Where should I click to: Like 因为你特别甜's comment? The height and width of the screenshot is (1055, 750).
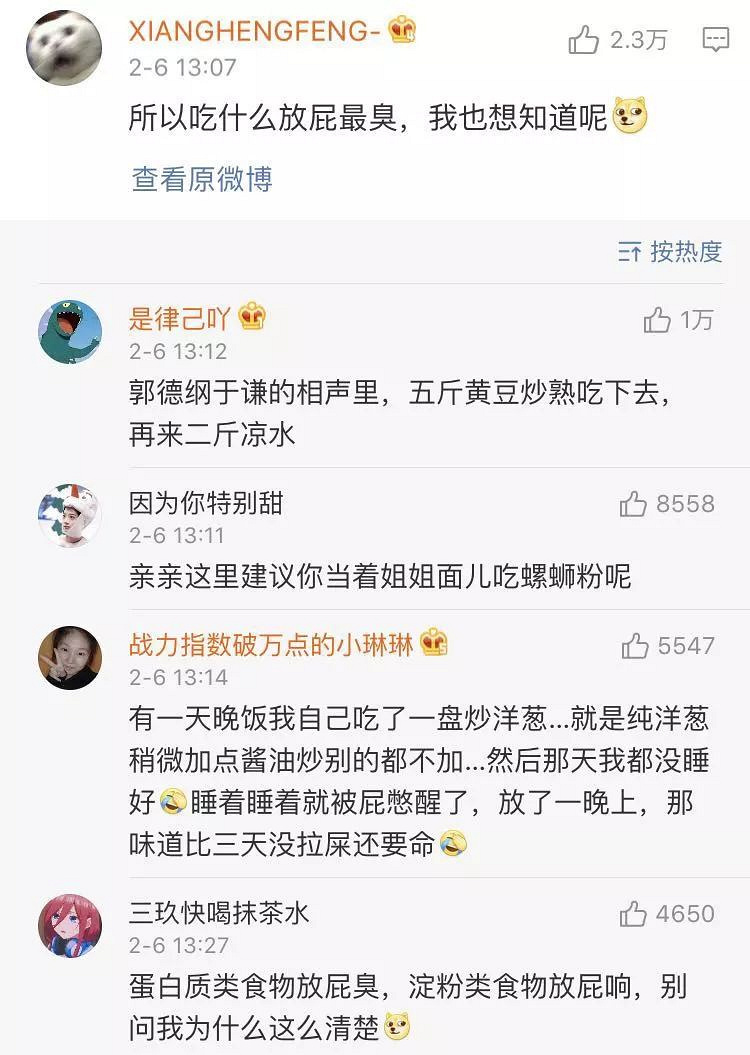pos(633,504)
